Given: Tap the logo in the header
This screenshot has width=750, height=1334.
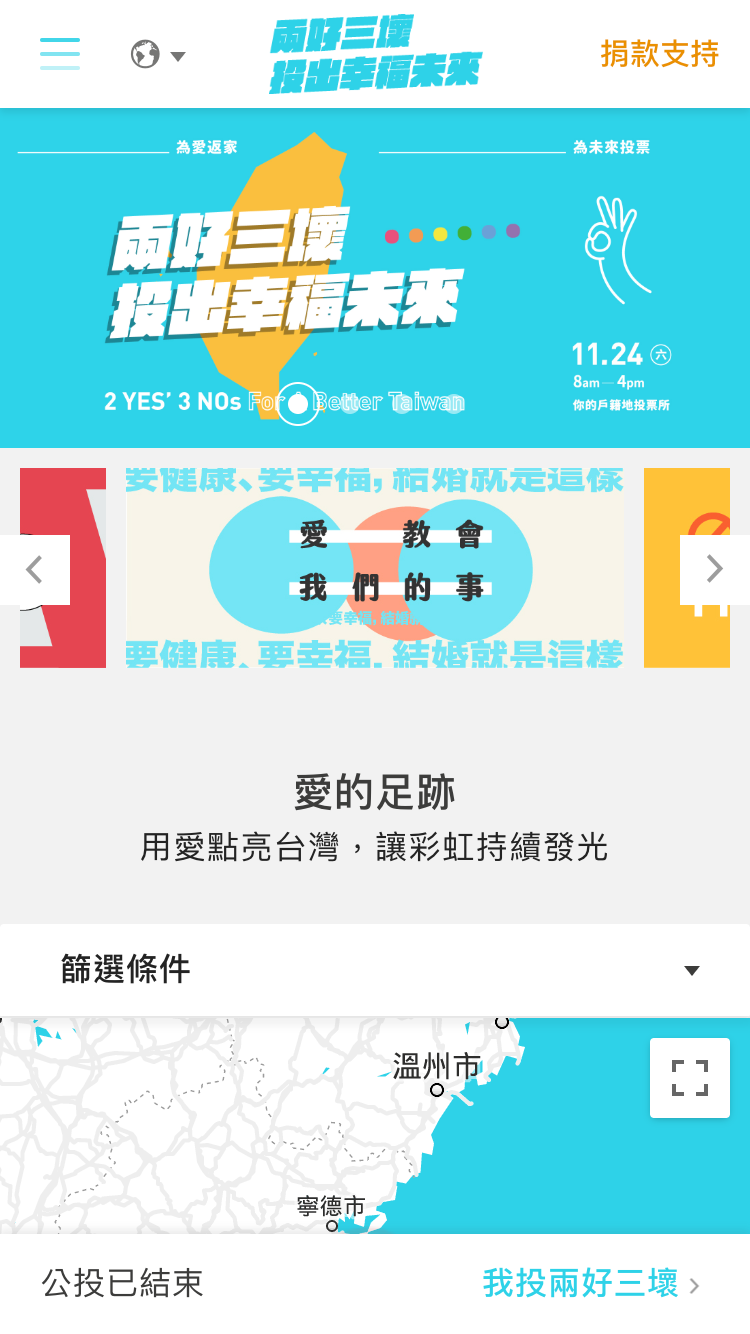Looking at the screenshot, I should click(375, 54).
